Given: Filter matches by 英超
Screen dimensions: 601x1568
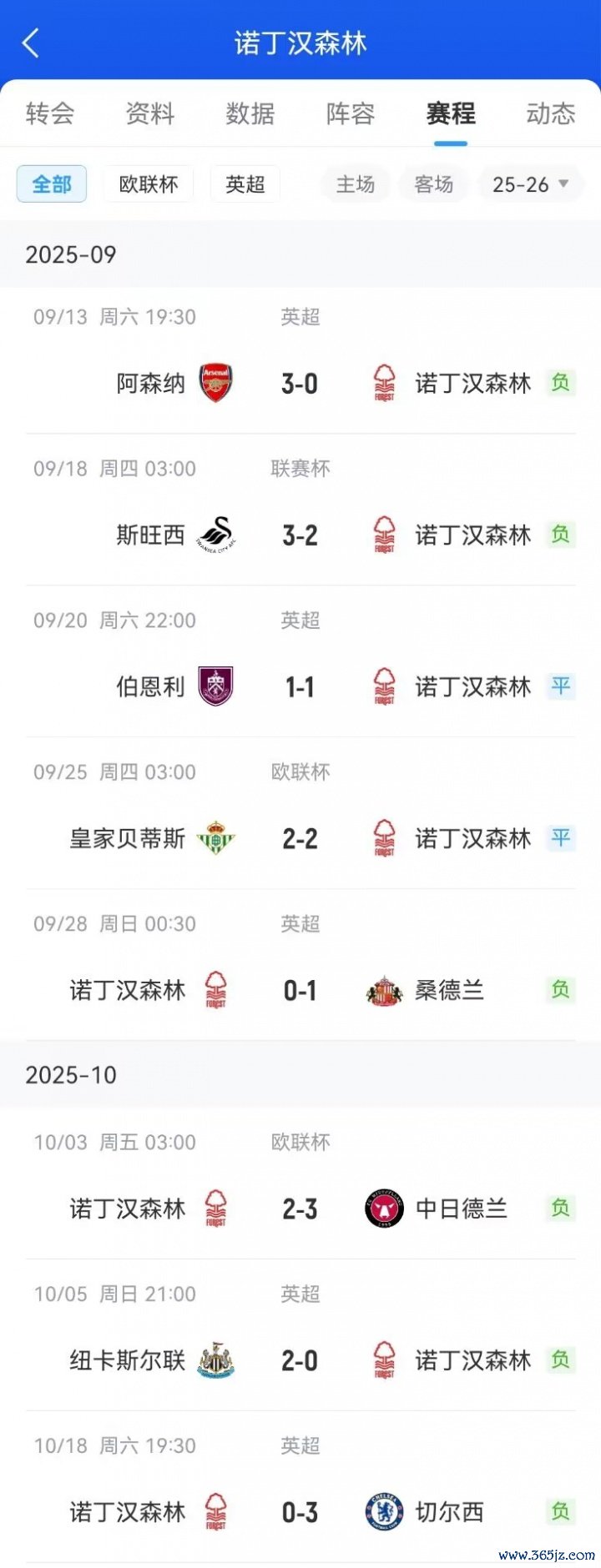Looking at the screenshot, I should click(245, 184).
